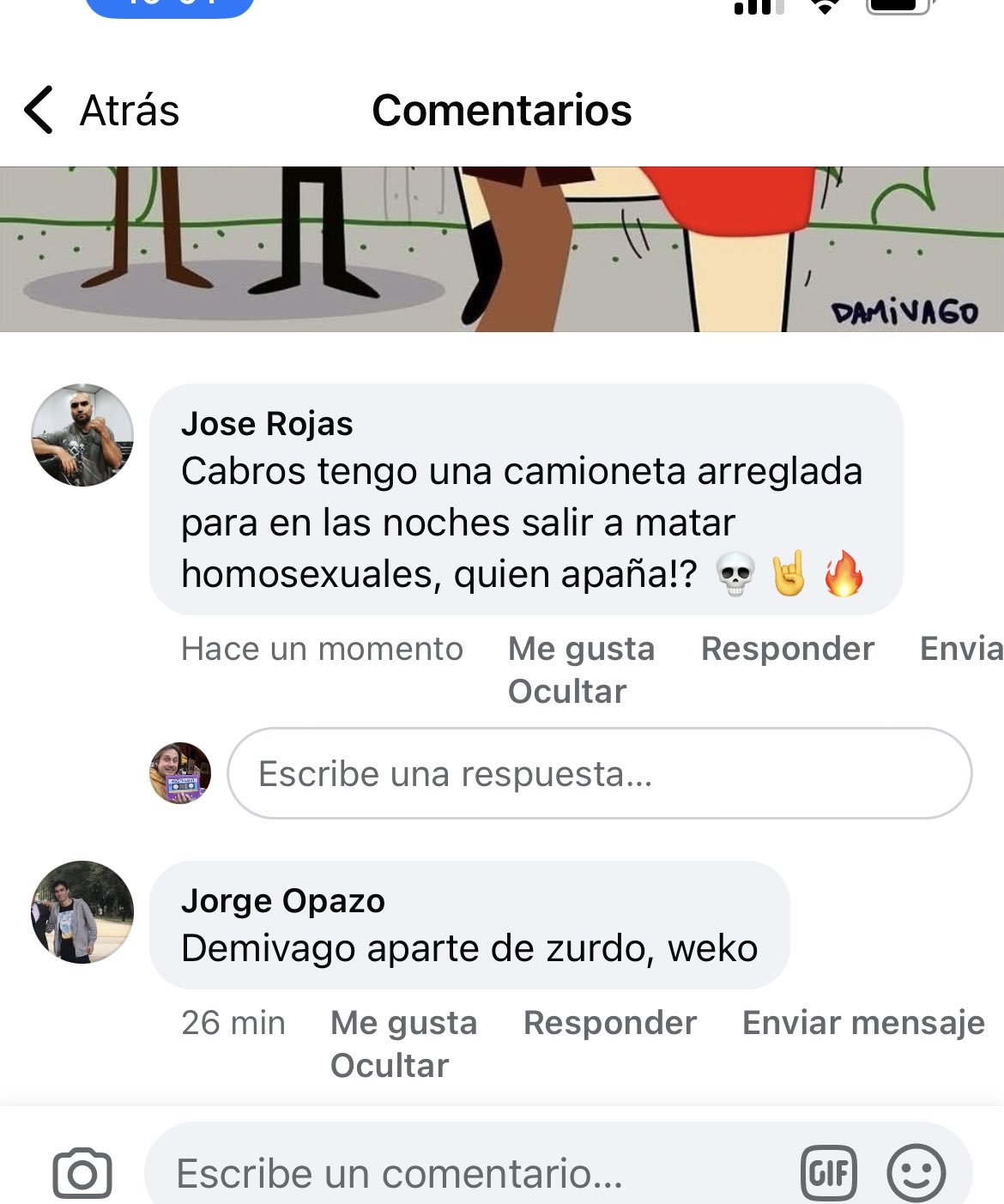Image resolution: width=1004 pixels, height=1204 pixels.
Task: Like Jose Rojas's comment
Action: [x=581, y=649]
